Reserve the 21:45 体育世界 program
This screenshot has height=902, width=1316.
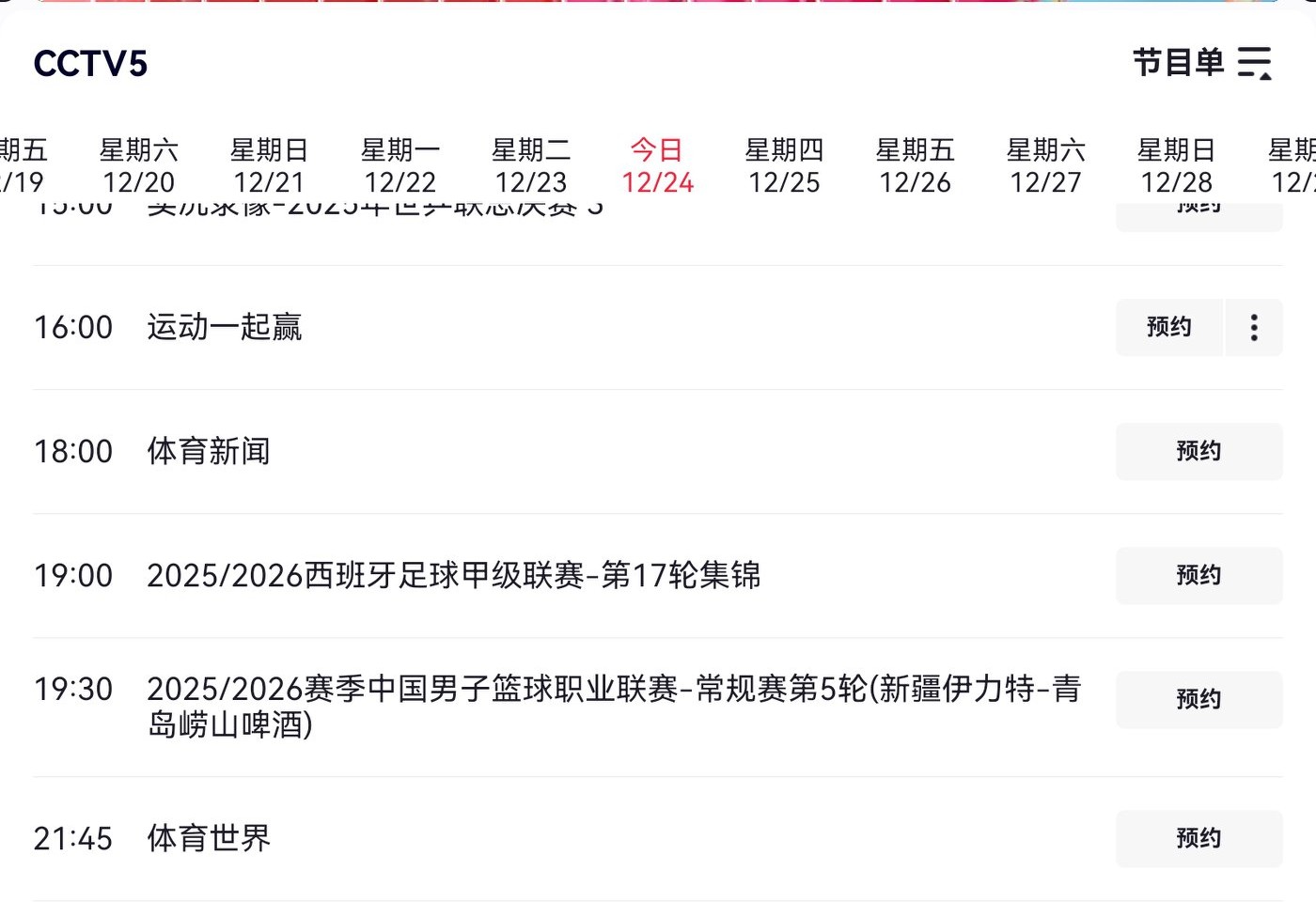[x=1198, y=838]
